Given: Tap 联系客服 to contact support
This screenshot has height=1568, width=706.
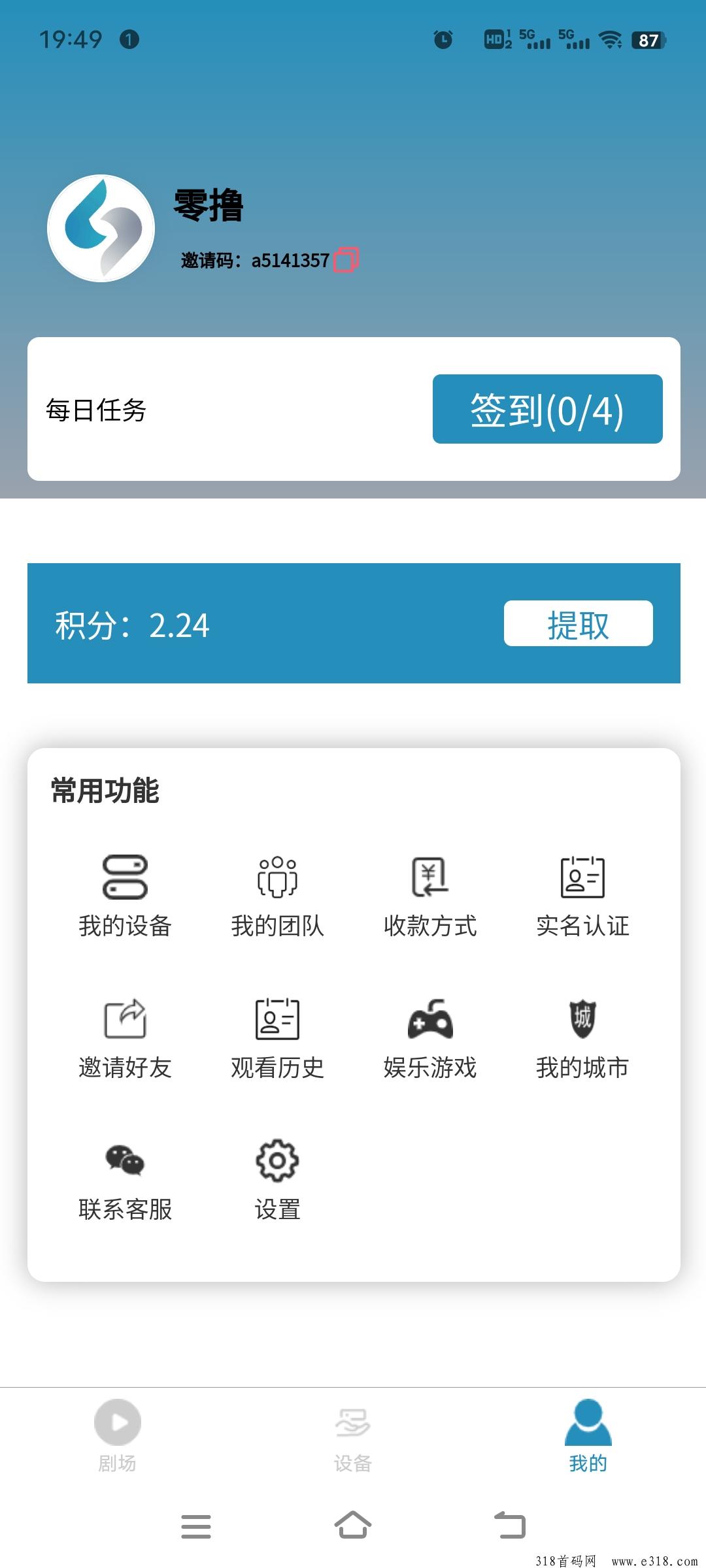Looking at the screenshot, I should 125,1180.
